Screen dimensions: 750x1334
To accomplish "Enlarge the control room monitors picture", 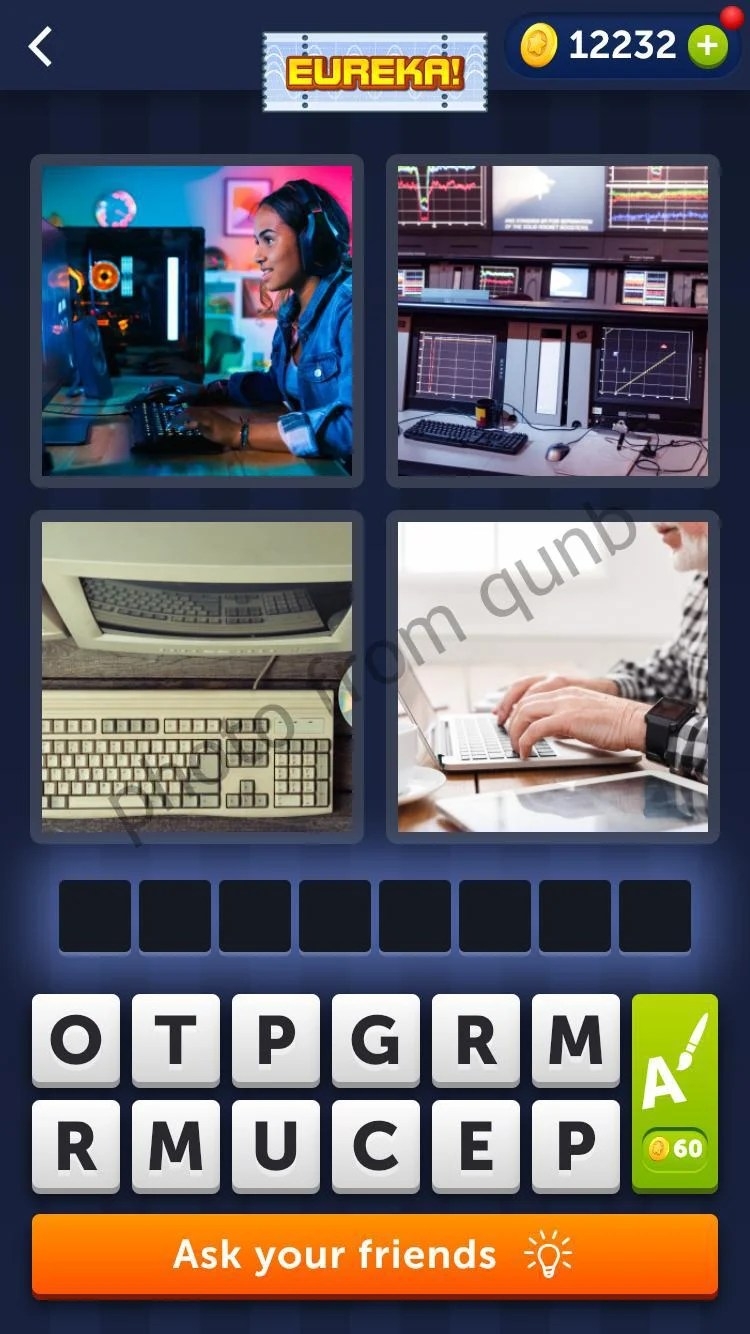I will 553,321.
